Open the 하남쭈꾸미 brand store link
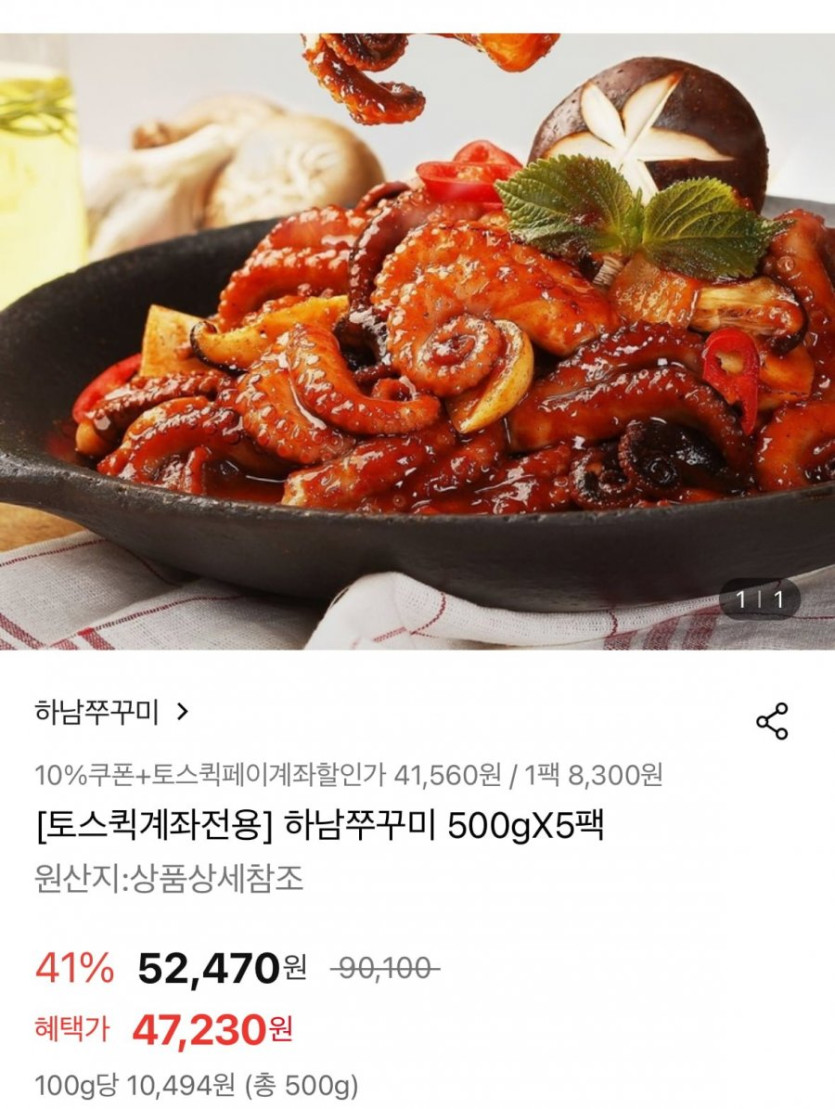 pos(110,712)
